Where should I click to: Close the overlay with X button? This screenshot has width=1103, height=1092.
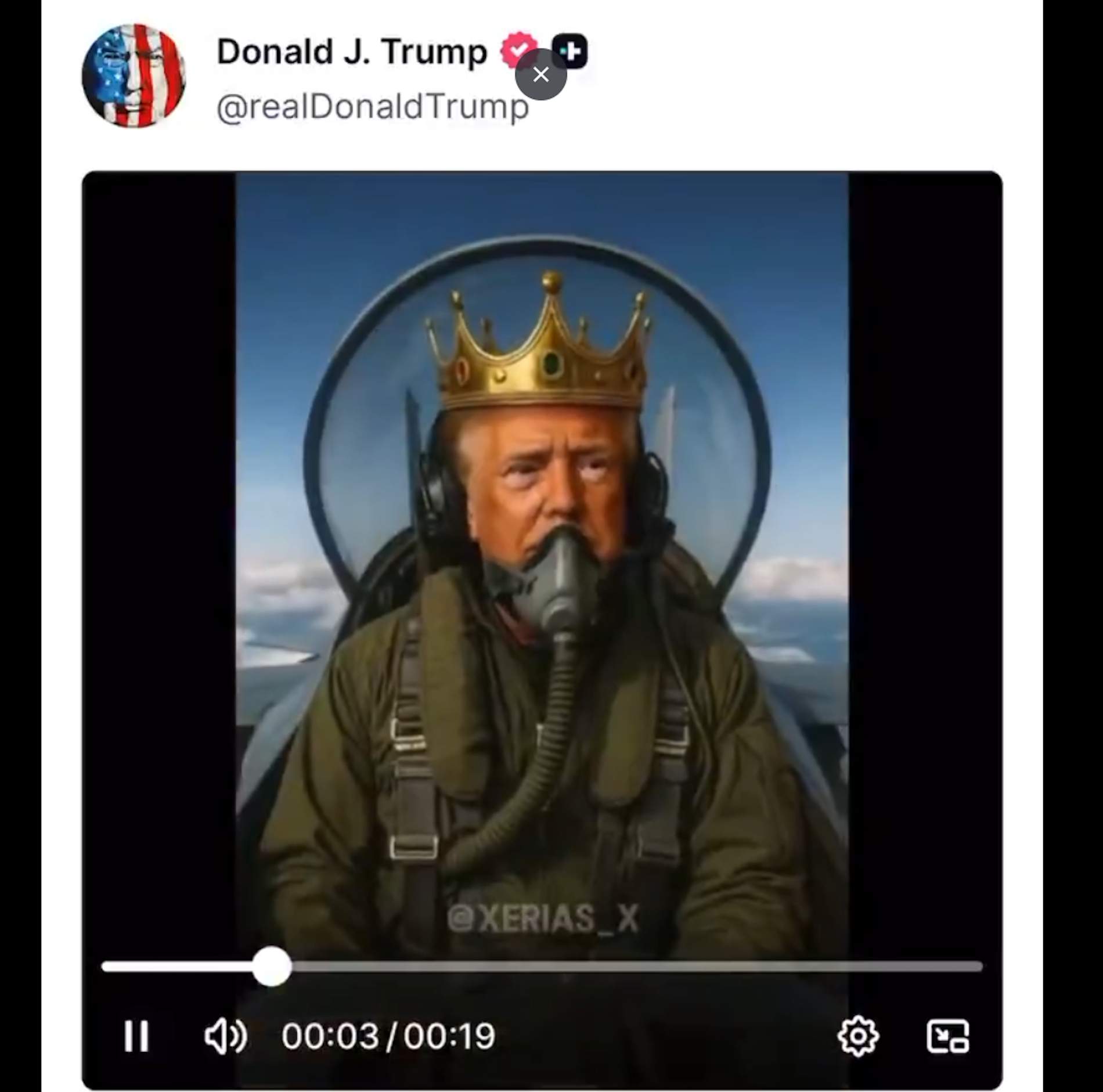click(541, 74)
